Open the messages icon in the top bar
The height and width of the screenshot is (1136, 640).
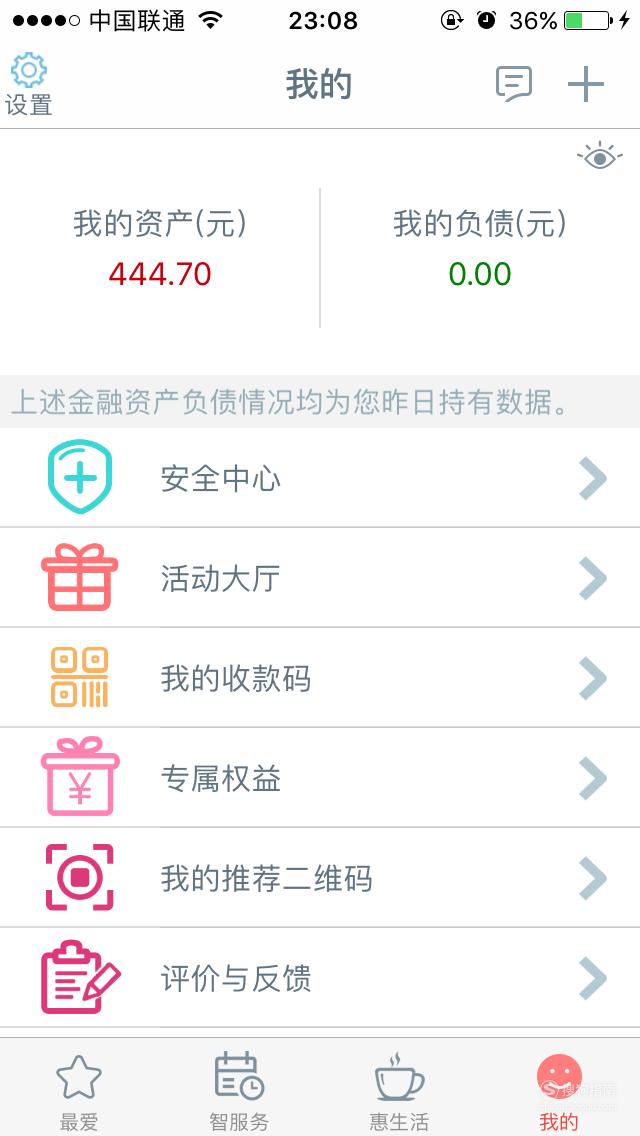pos(514,84)
